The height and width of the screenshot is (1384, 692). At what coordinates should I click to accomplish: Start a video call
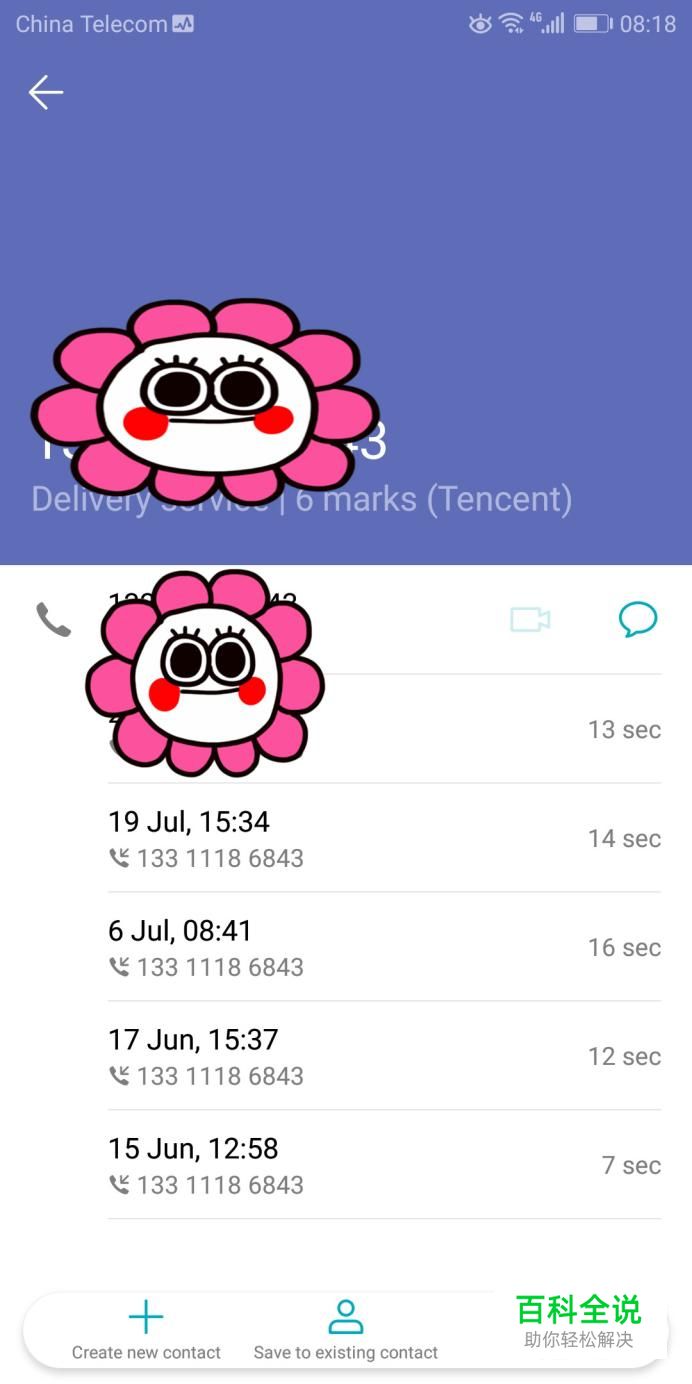click(530, 620)
